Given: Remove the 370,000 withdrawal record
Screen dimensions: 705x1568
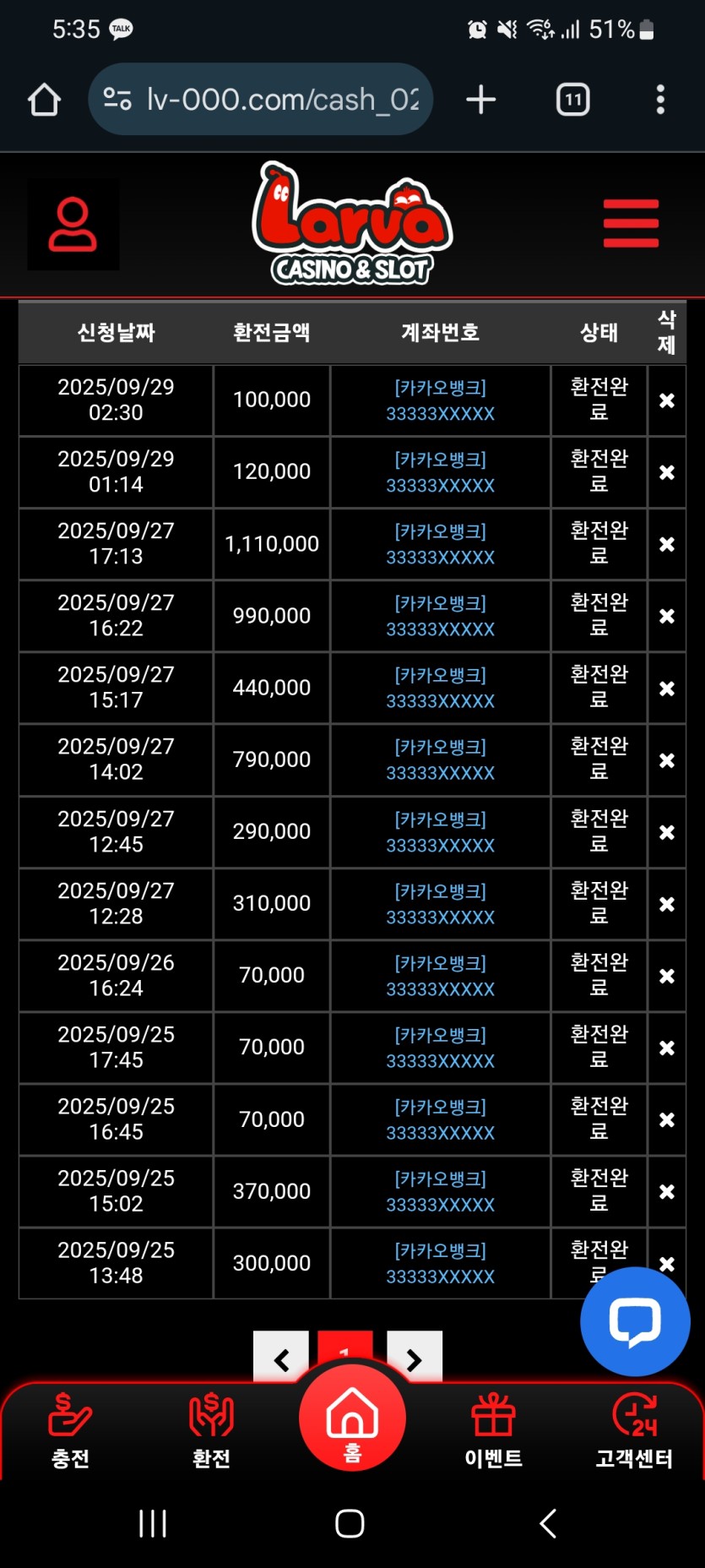Looking at the screenshot, I should [666, 1191].
